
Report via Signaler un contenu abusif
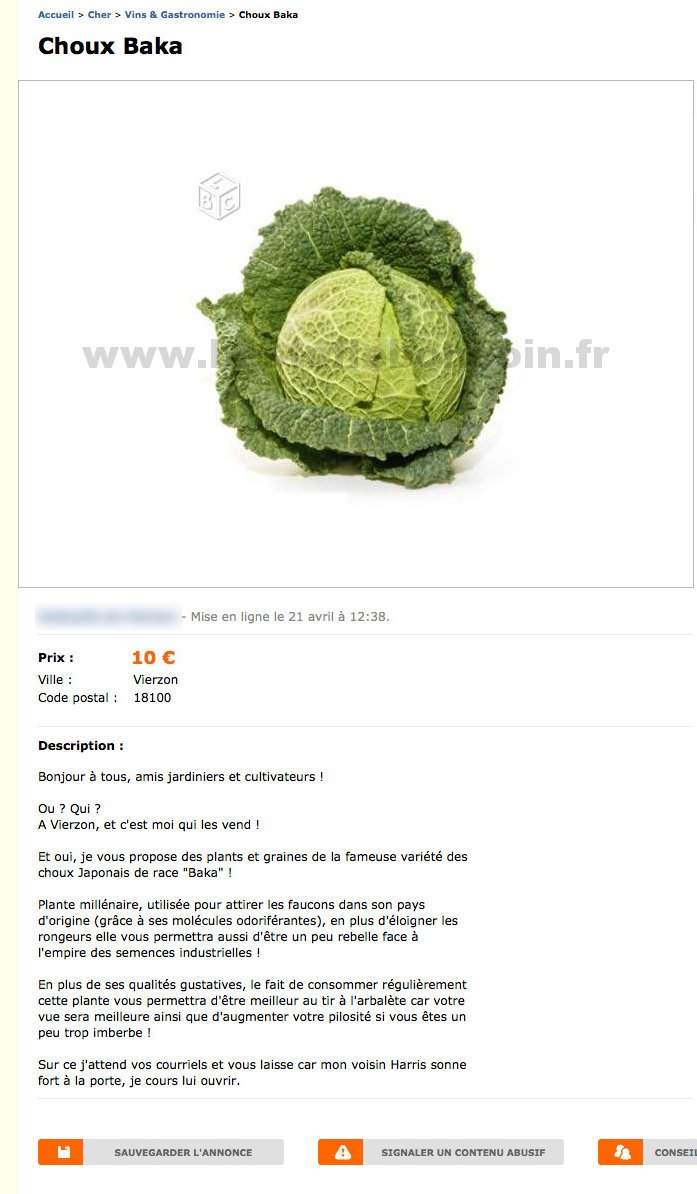coord(441,1152)
